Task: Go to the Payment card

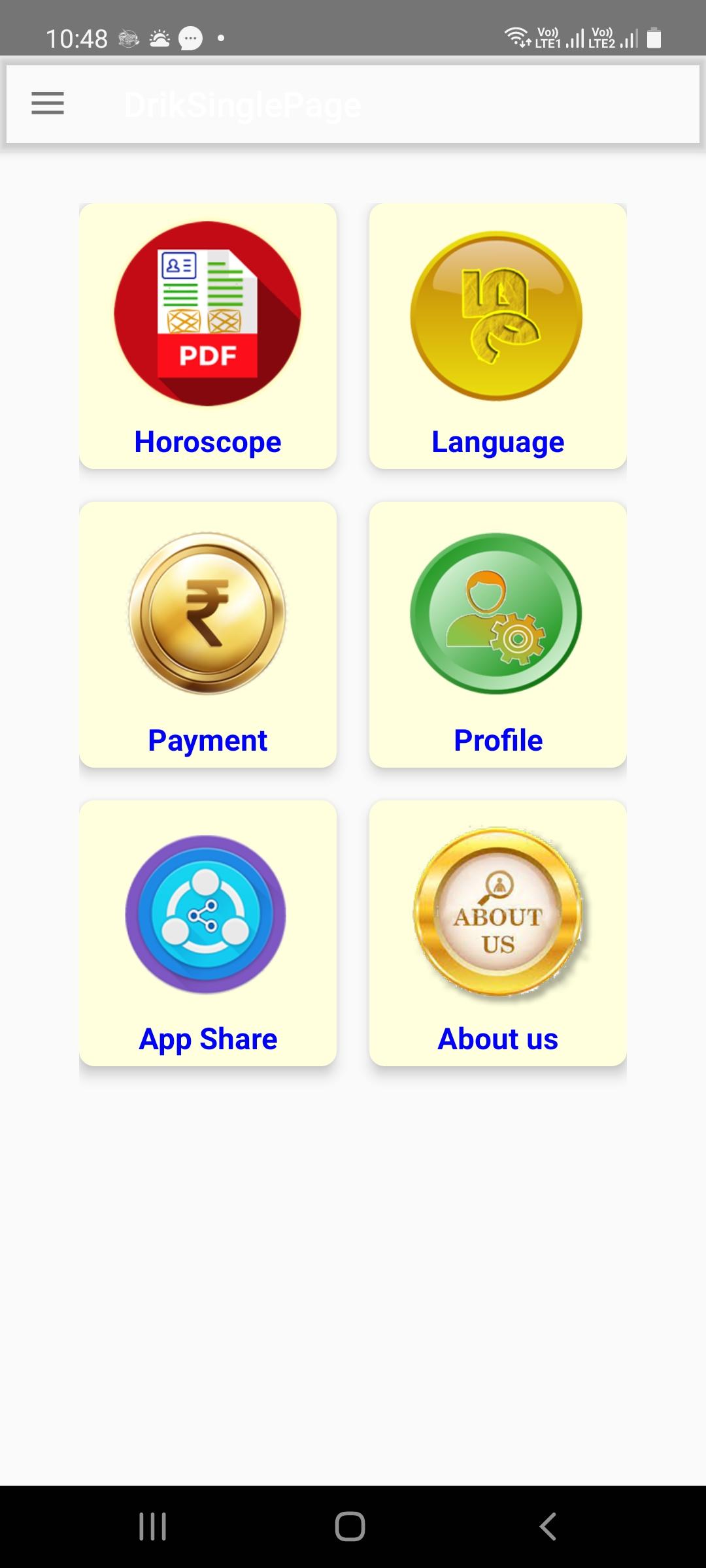Action: tap(208, 634)
